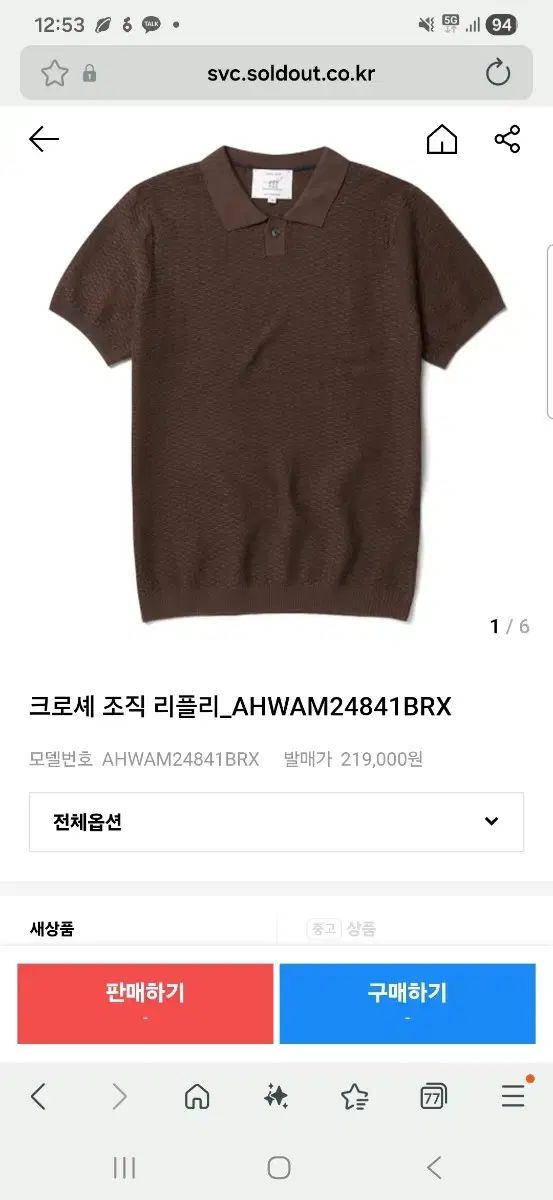Viewport: 553px width, 1200px height.
Task: Open browser bookmarks list
Action: point(355,1097)
